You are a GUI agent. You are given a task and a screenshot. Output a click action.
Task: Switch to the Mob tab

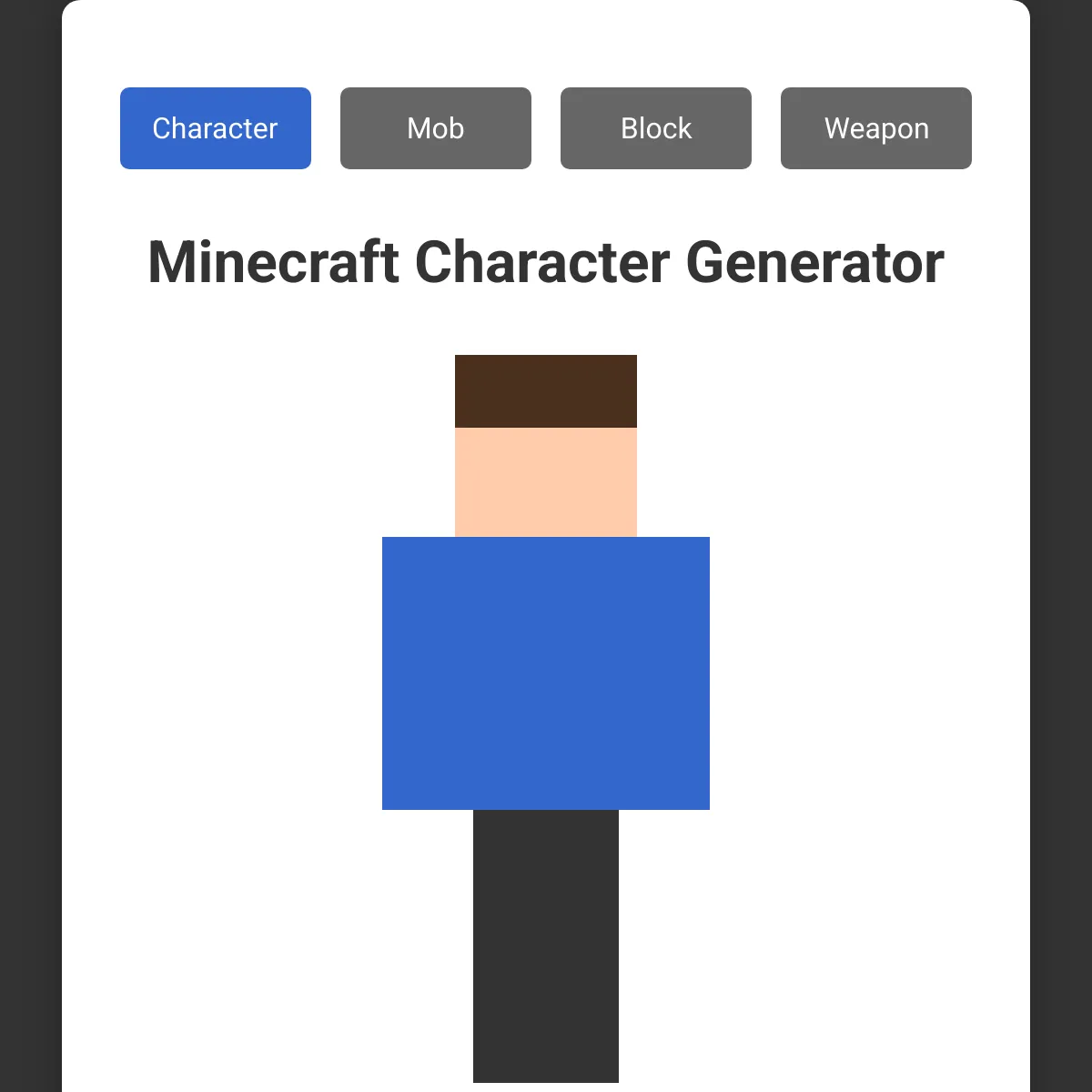(436, 128)
